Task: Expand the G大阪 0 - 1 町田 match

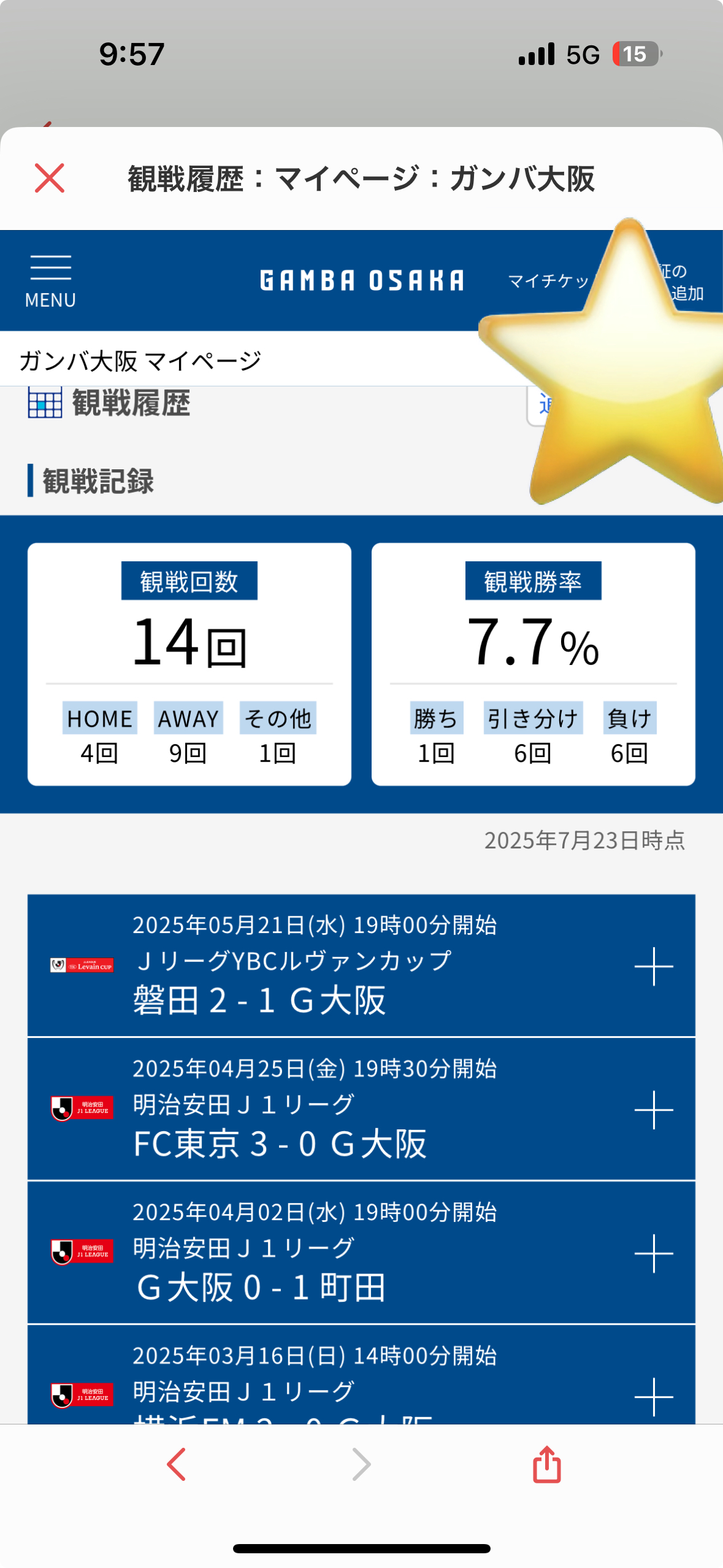Action: [x=653, y=1253]
